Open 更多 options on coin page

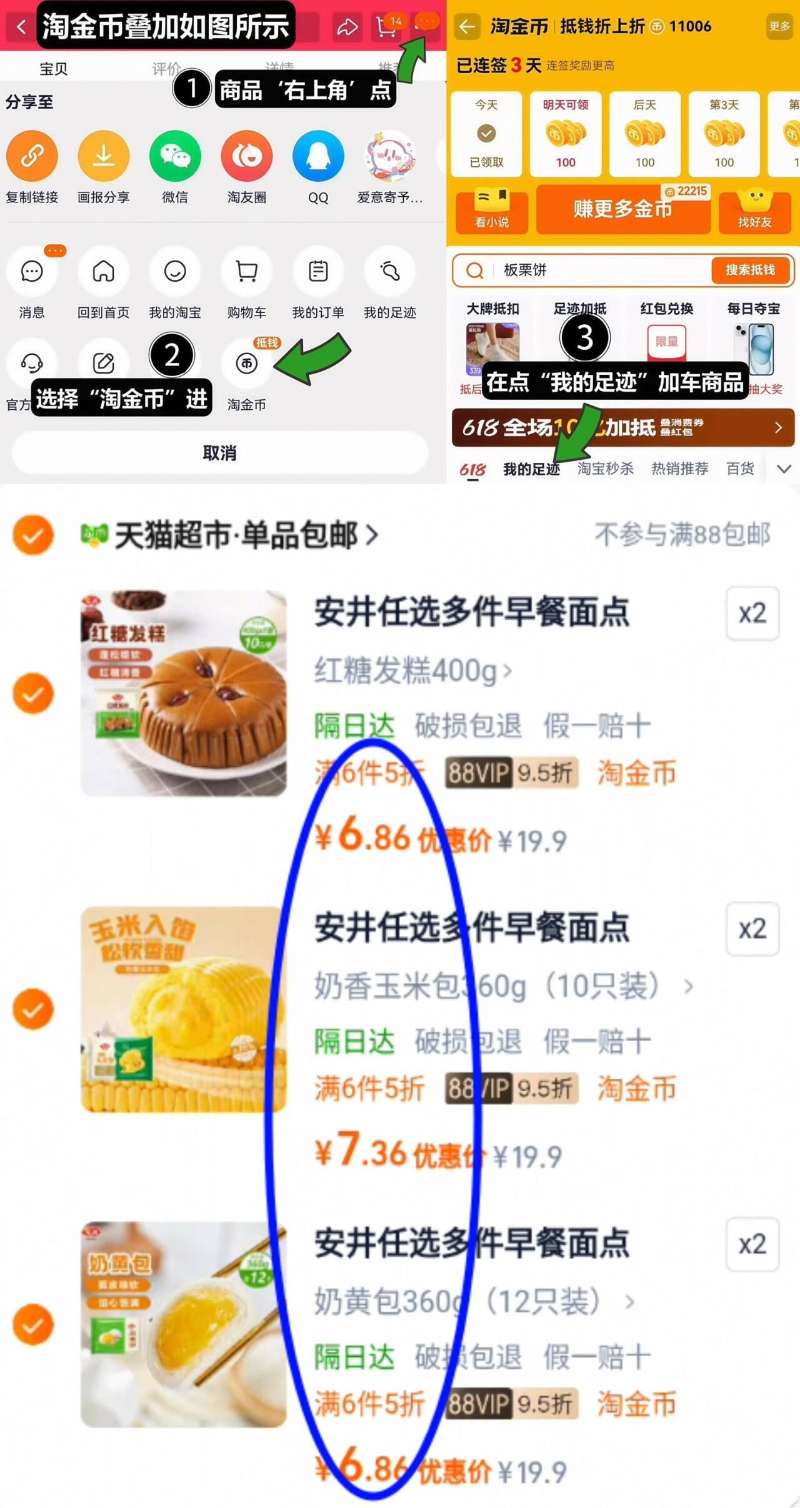coord(780,26)
